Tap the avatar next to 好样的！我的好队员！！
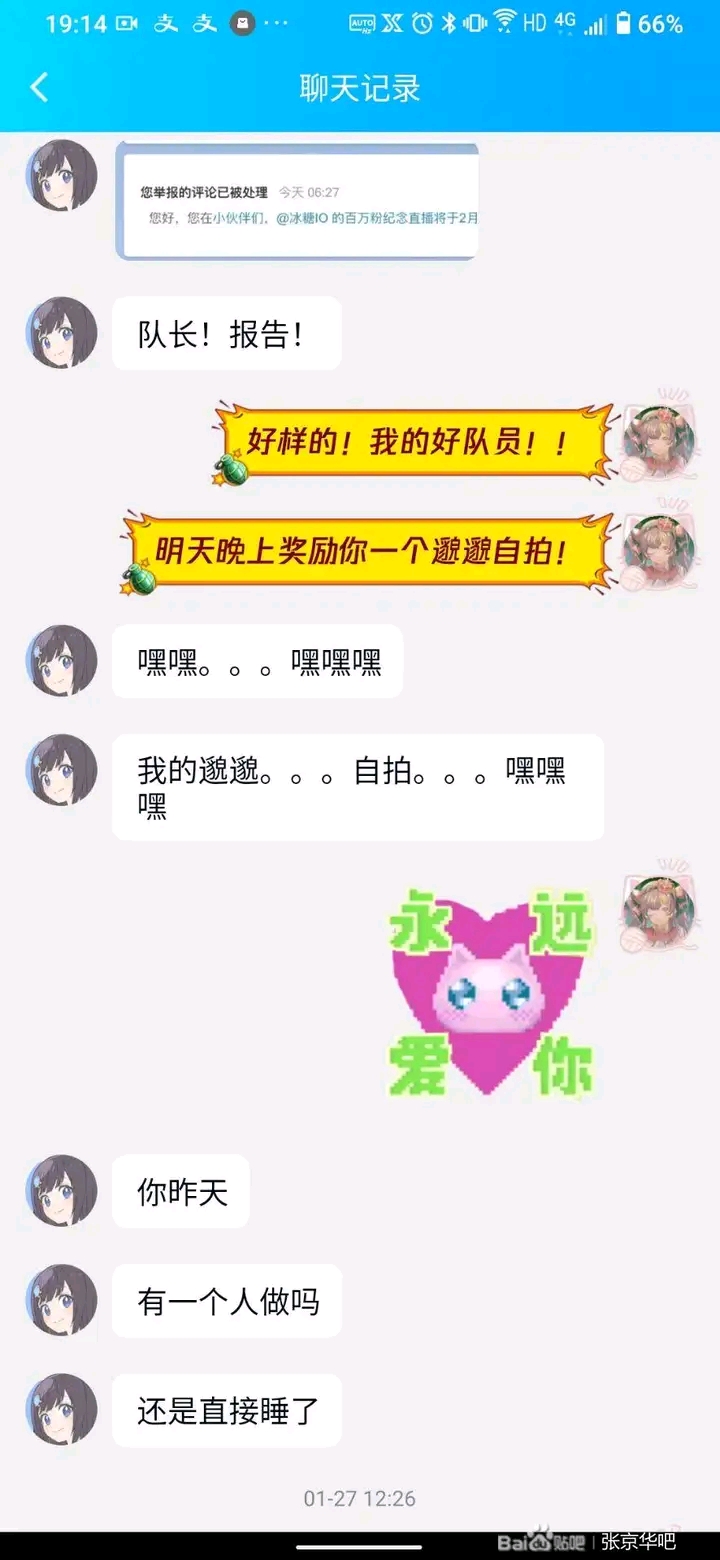Image resolution: width=720 pixels, height=1560 pixels. point(659,441)
